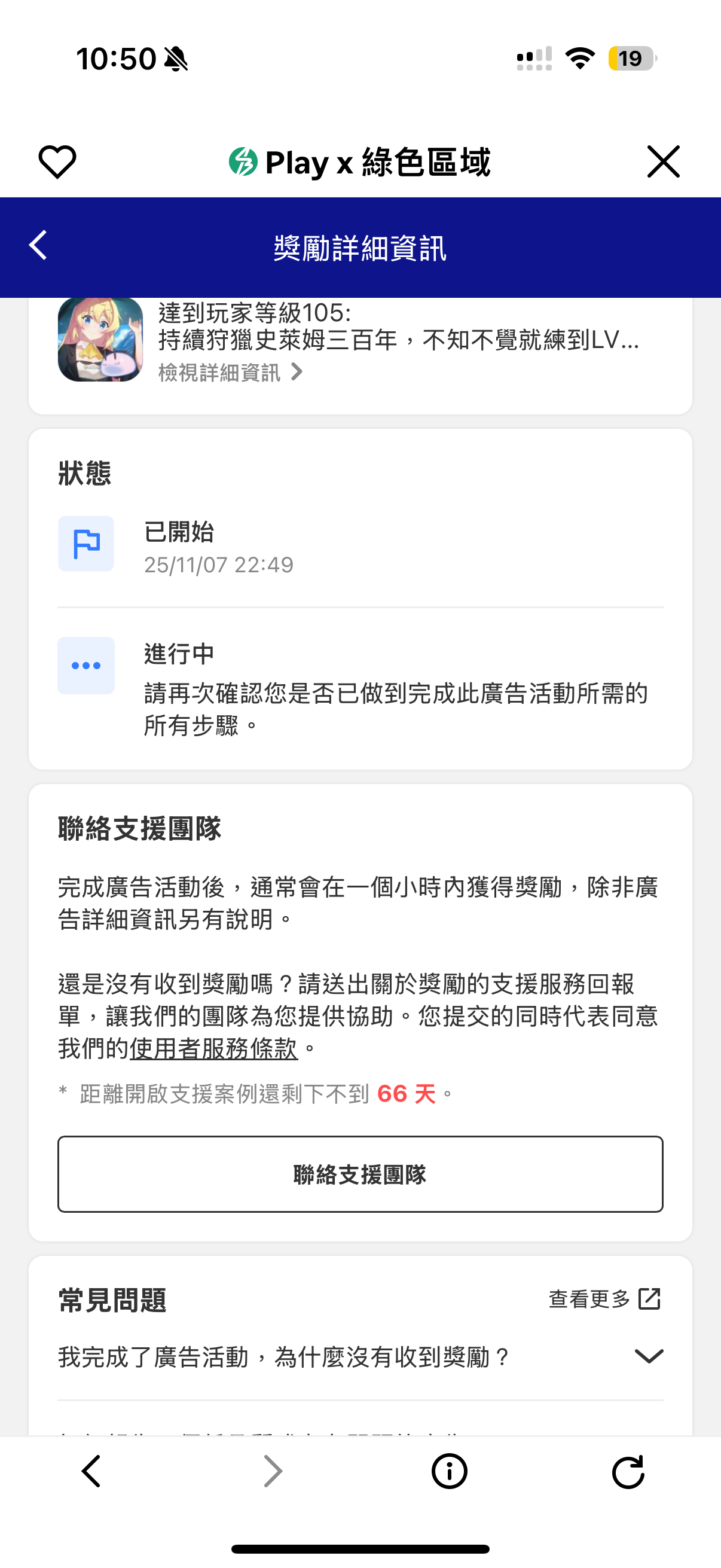The image size is (721, 1568).
Task: Close the Play x 綠色區域 page
Action: tap(662, 162)
